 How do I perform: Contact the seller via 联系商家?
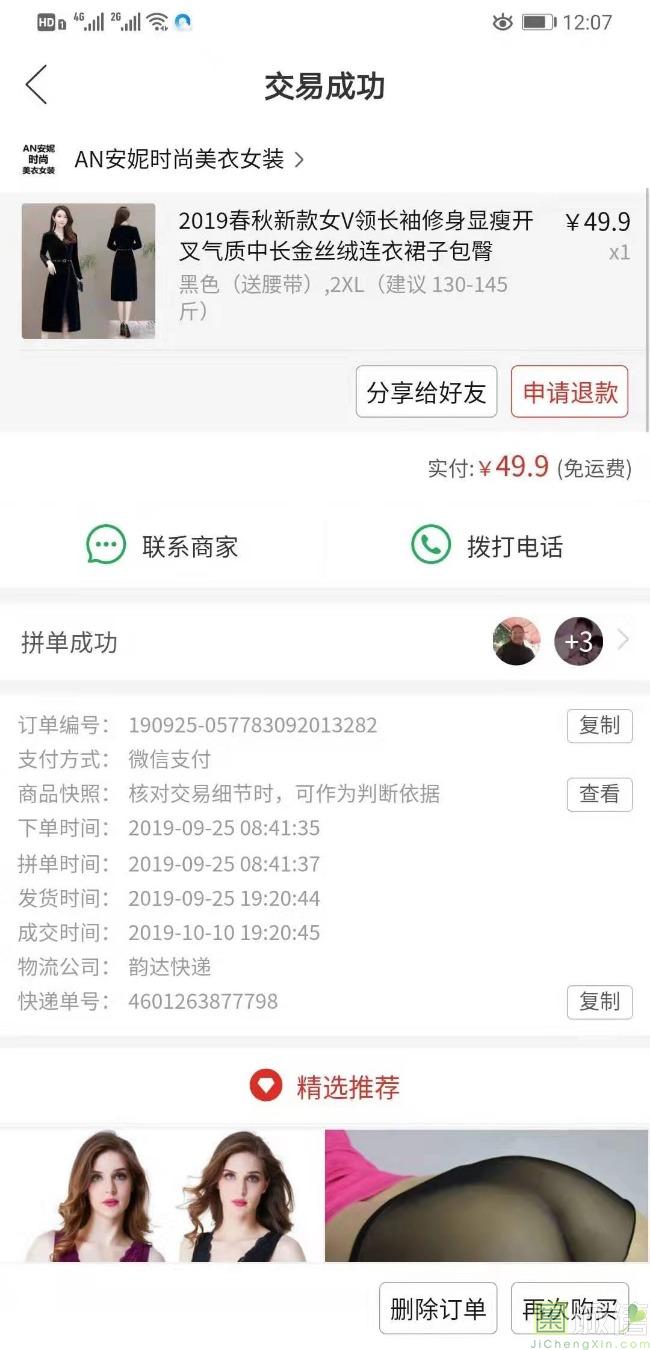point(163,546)
